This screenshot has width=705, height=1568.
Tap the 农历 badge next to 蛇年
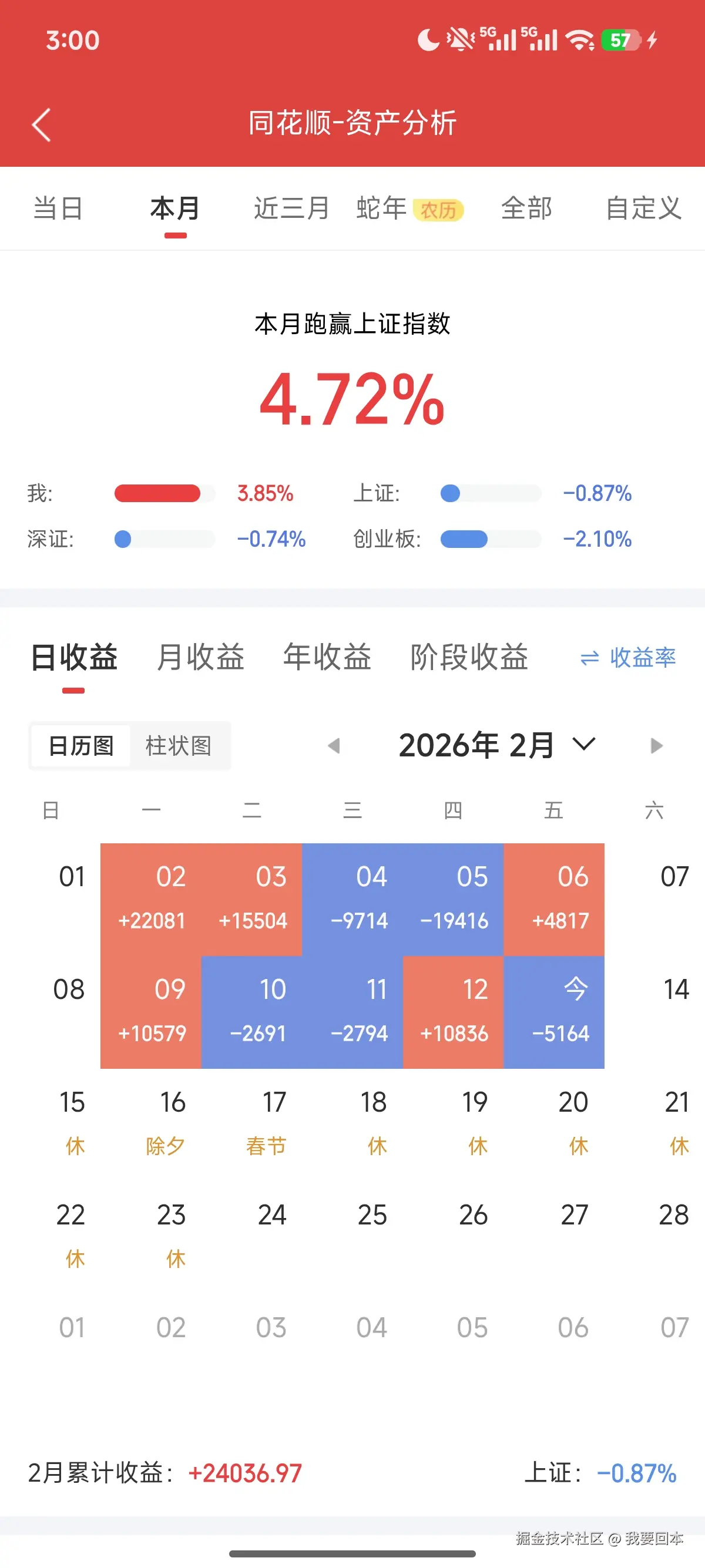440,210
